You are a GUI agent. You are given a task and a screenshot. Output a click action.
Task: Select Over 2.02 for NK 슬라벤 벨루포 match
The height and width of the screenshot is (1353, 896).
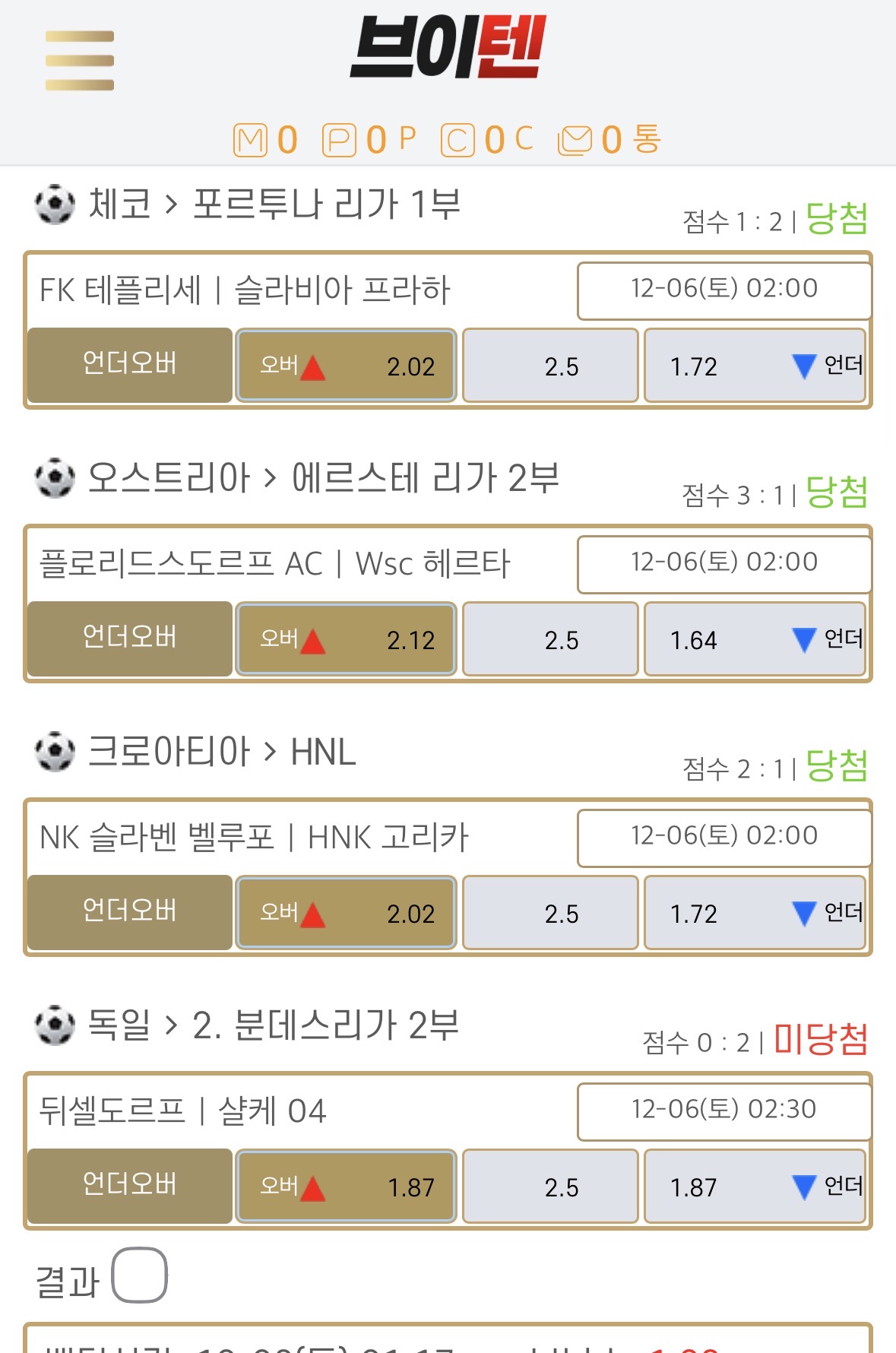[347, 913]
